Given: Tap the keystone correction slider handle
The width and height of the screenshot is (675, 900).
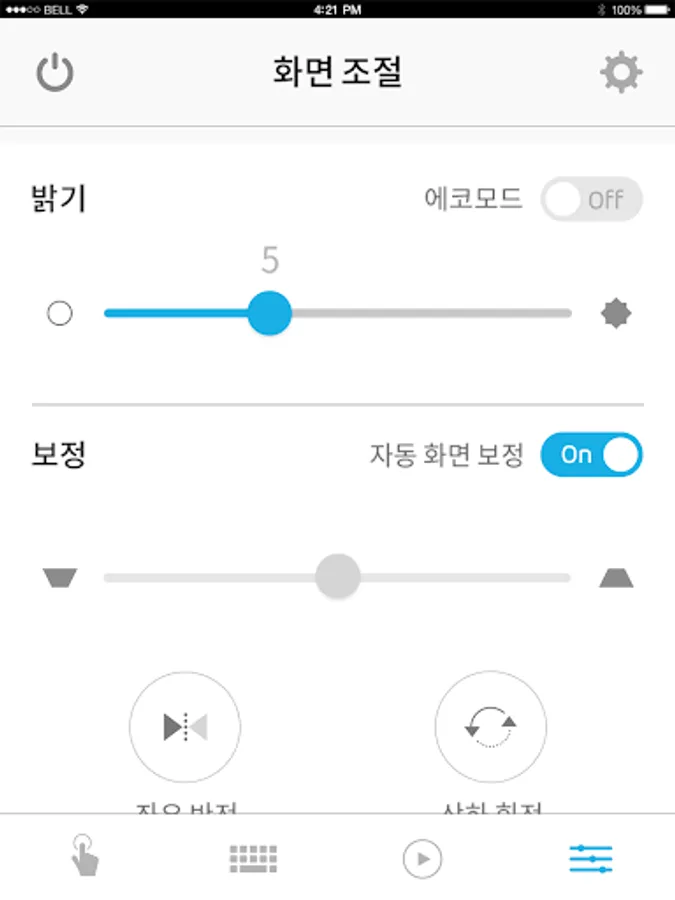Looking at the screenshot, I should tap(338, 577).
